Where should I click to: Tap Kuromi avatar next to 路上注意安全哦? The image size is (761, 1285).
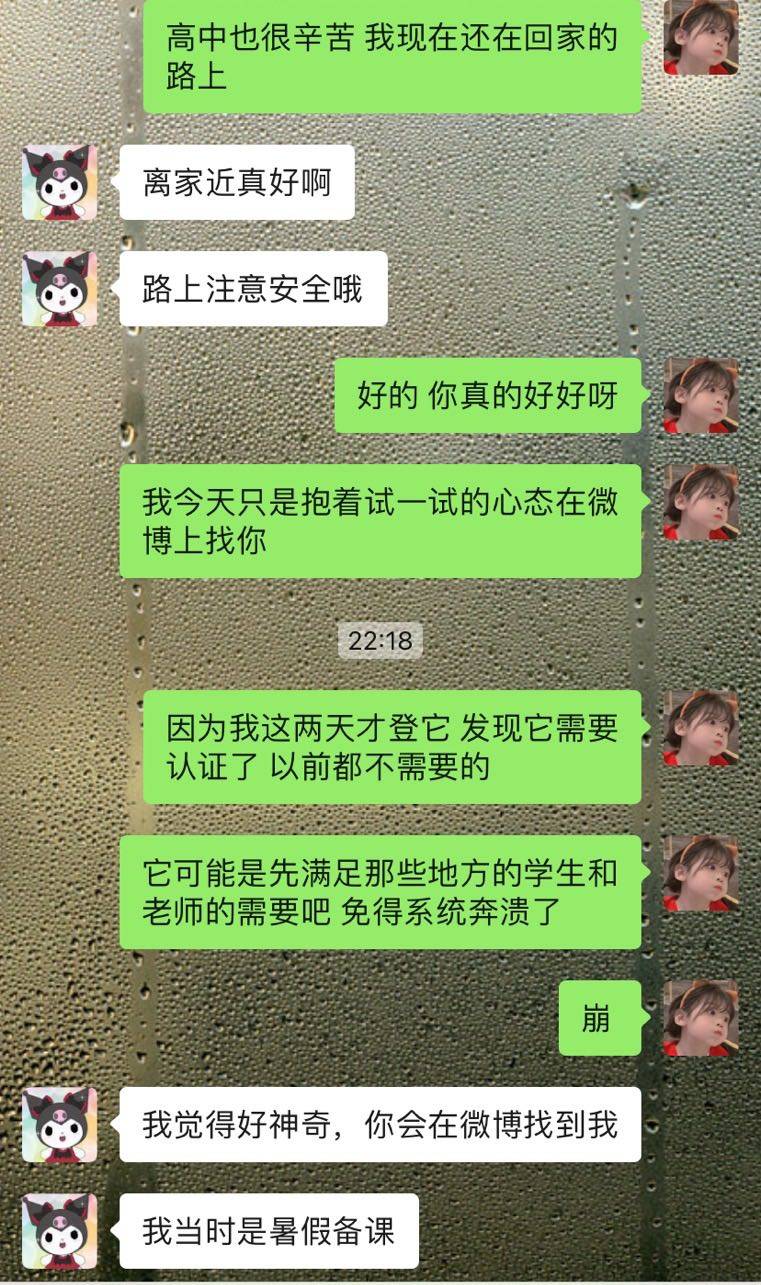click(60, 288)
